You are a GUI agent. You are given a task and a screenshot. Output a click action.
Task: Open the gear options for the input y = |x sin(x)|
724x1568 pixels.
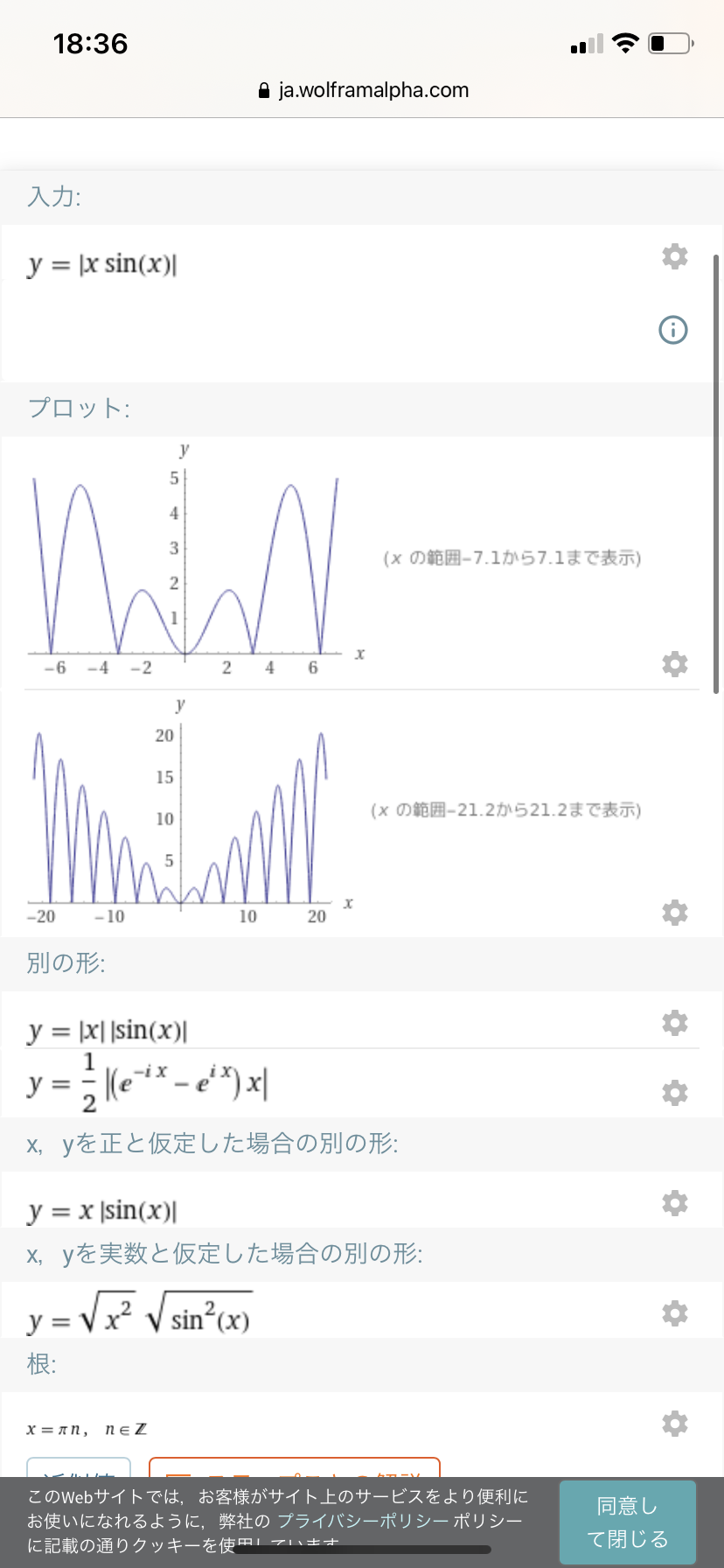(674, 256)
